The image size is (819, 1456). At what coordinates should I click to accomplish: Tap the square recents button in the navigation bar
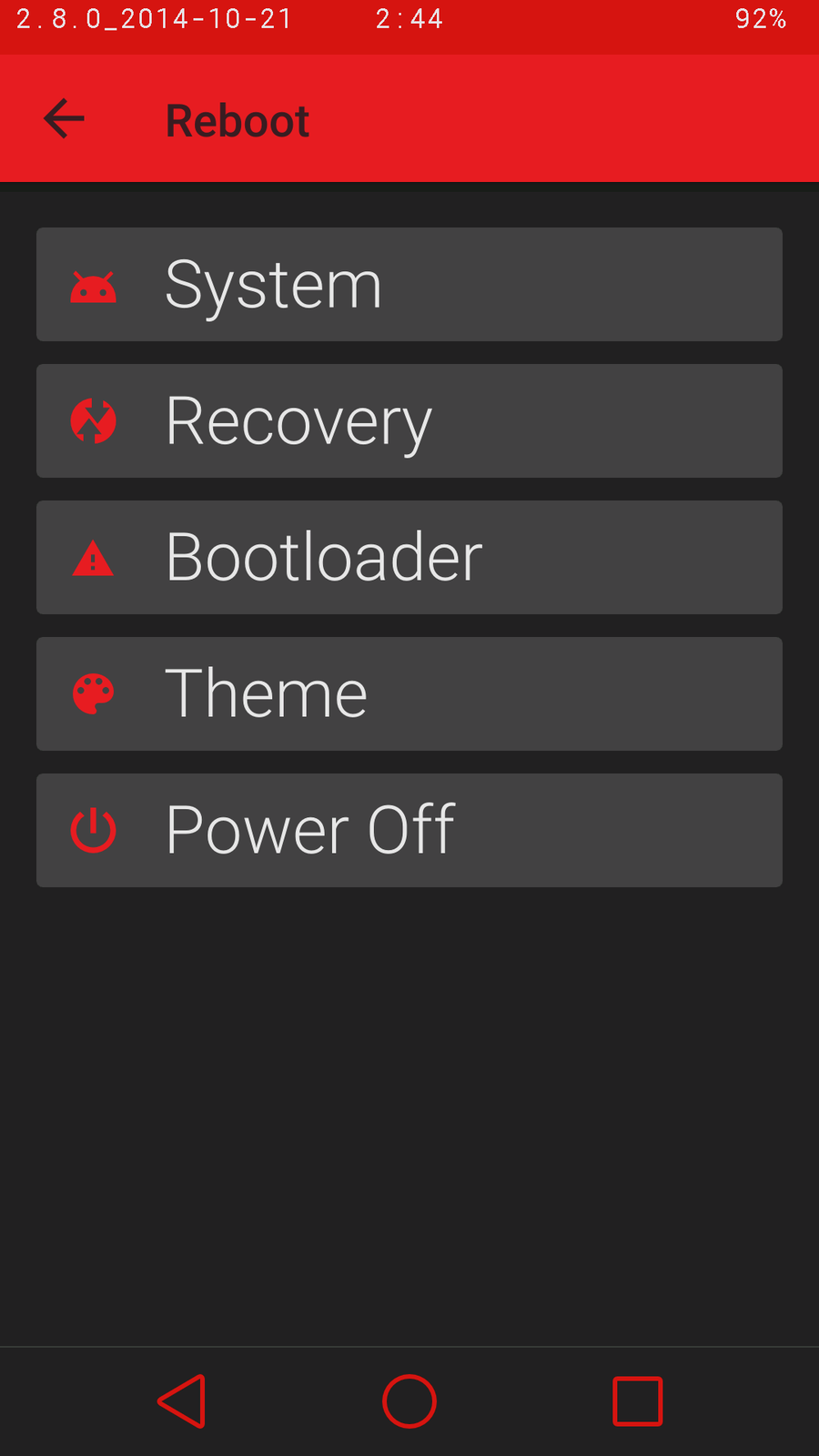coord(637,1401)
